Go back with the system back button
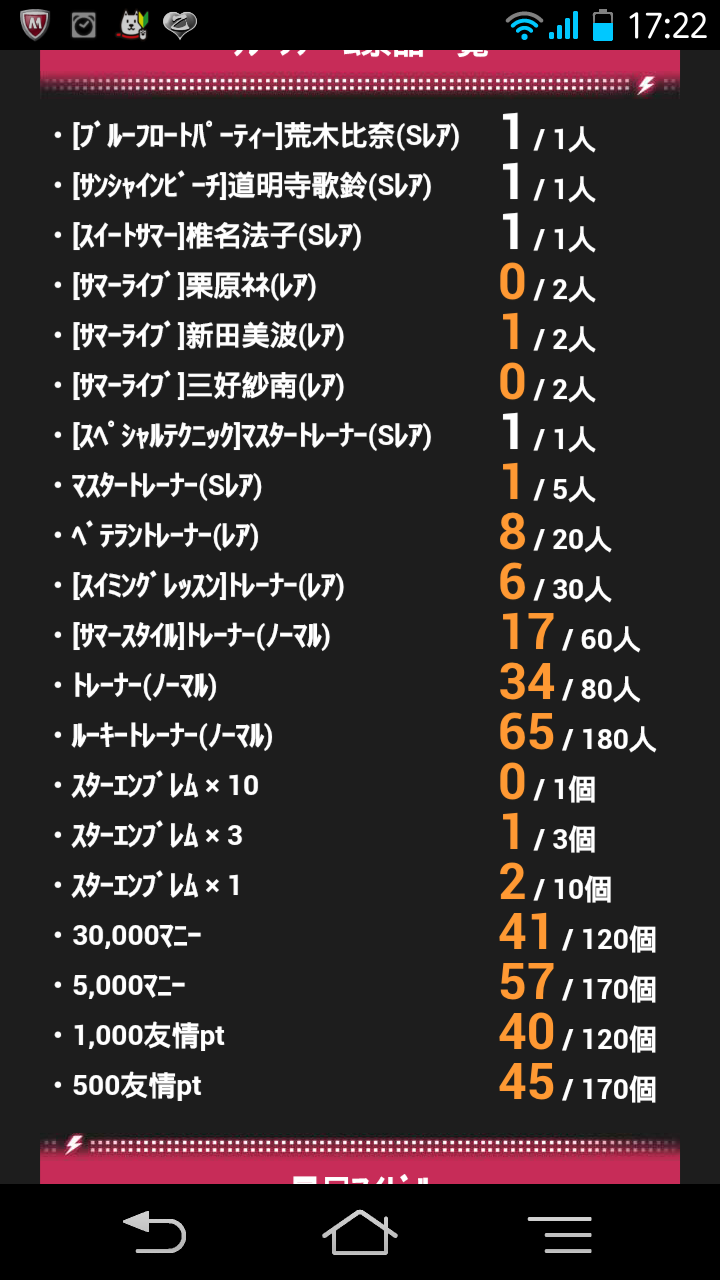The height and width of the screenshot is (1280, 720). (154, 1231)
